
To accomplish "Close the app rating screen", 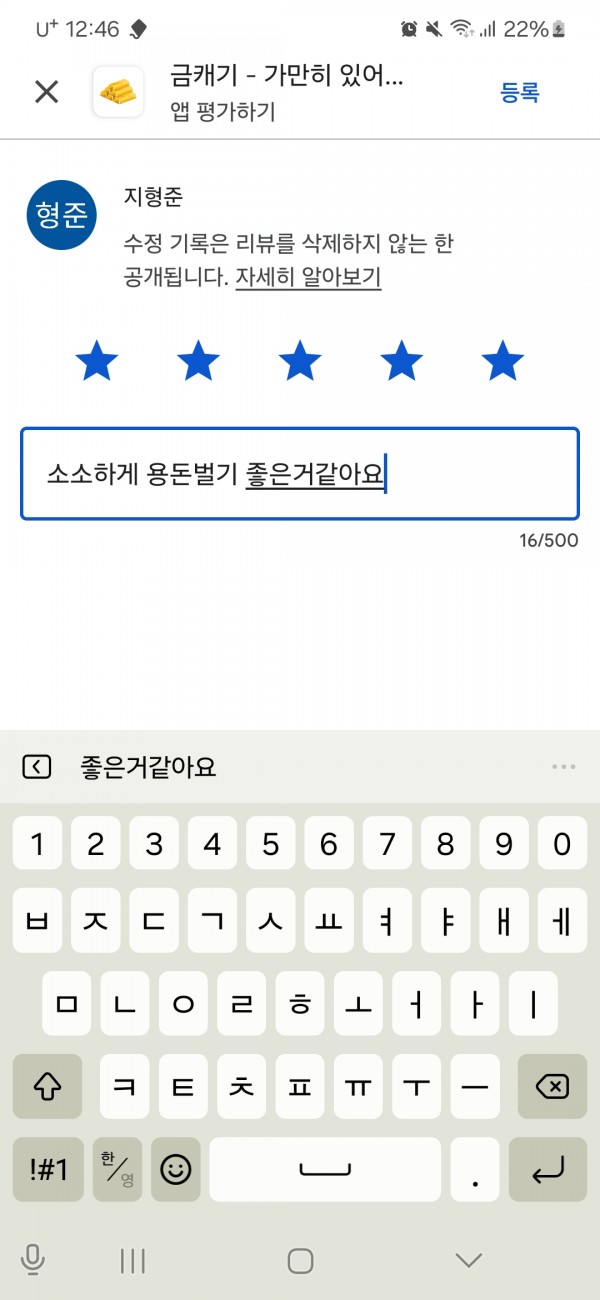I will point(46,93).
